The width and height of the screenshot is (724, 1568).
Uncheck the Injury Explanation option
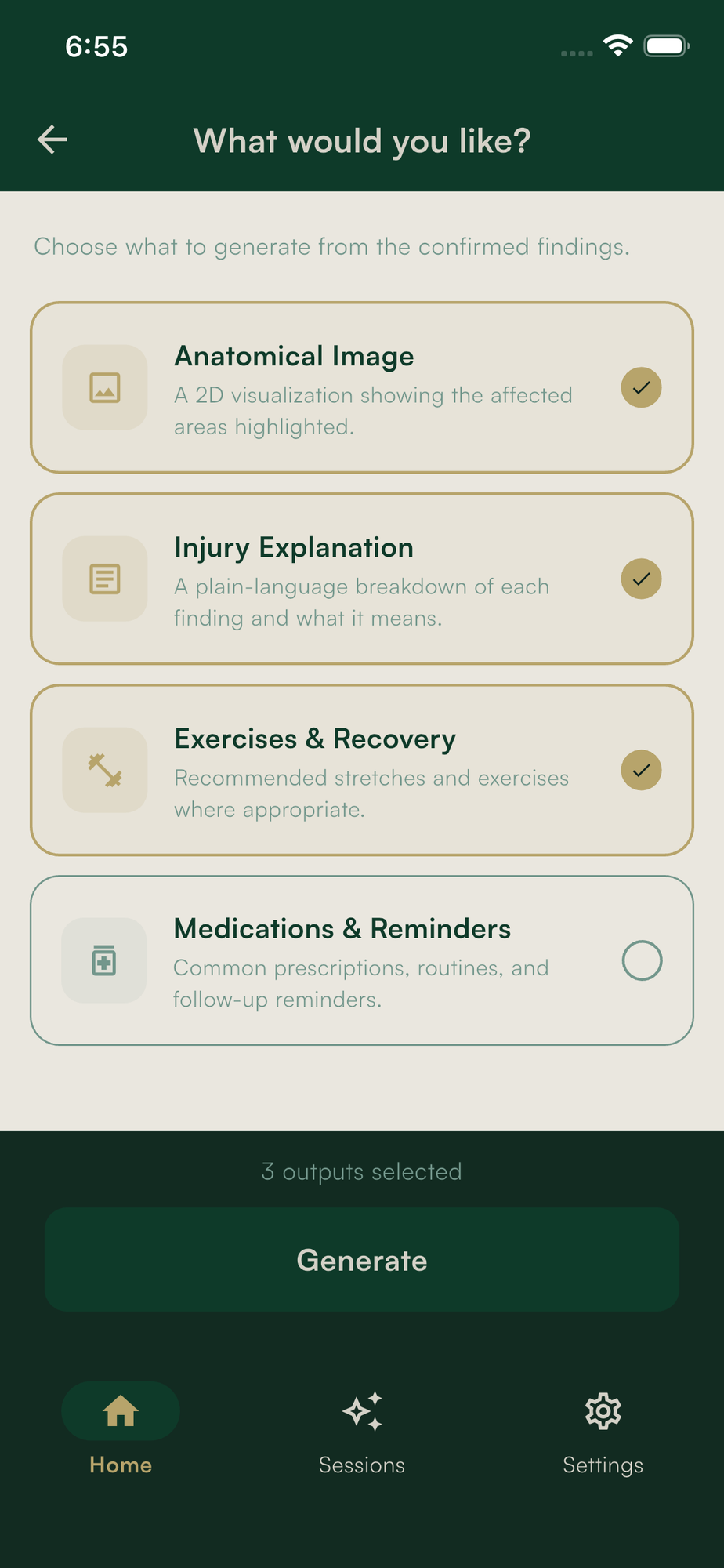click(x=641, y=579)
